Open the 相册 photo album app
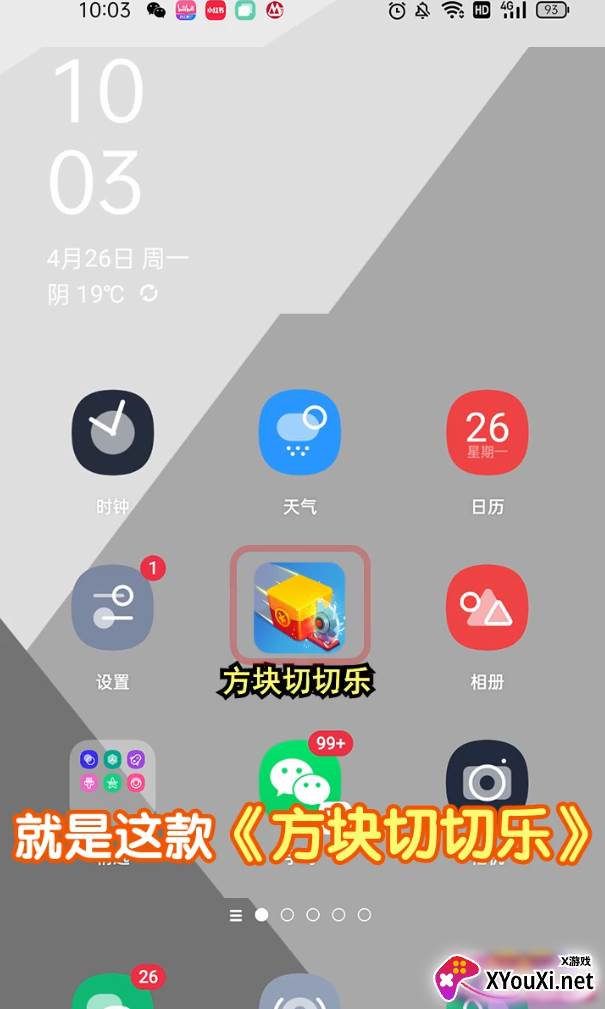The height and width of the screenshot is (1009, 605). click(x=487, y=607)
